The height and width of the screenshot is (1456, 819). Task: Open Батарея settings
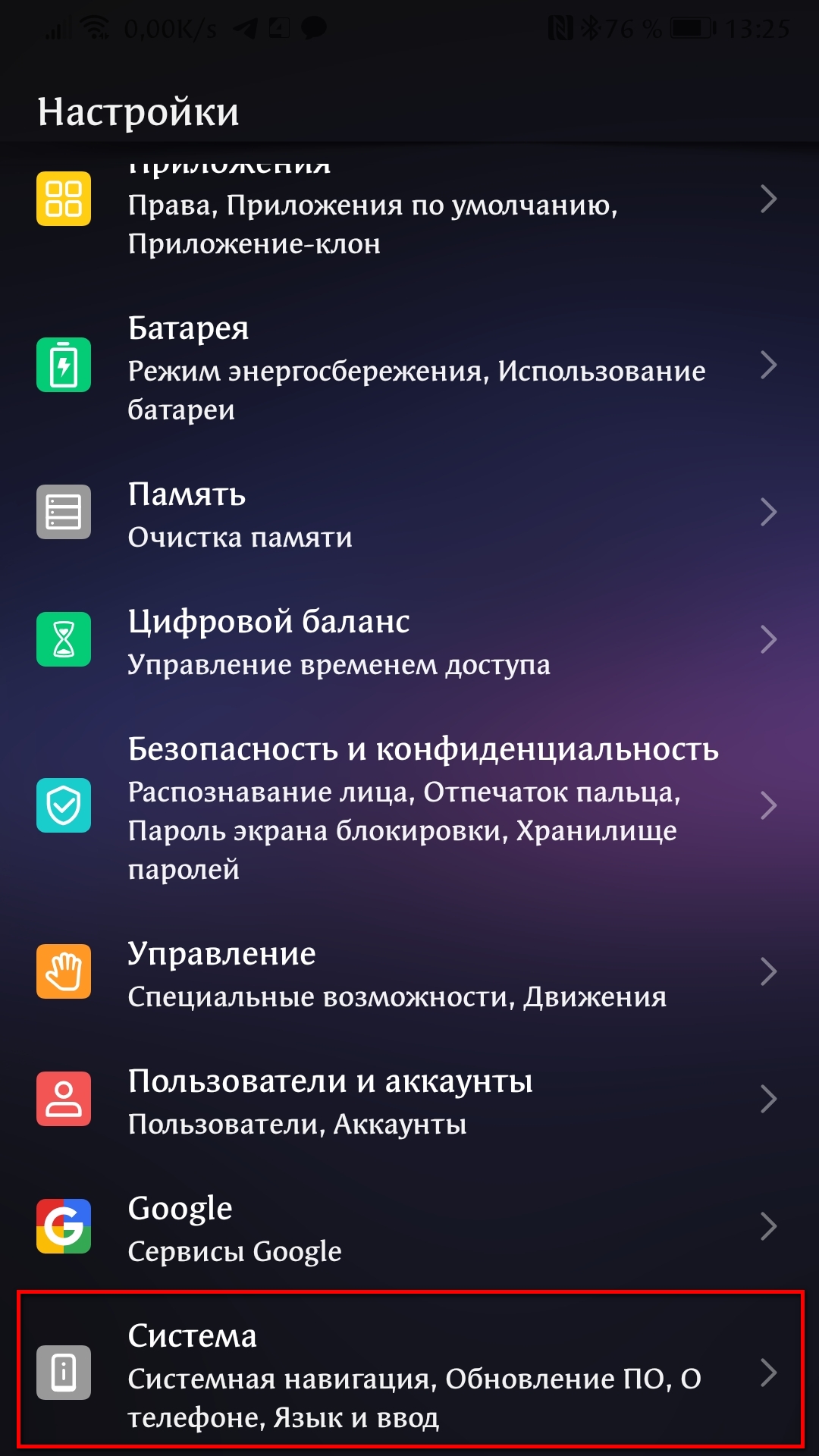click(409, 367)
